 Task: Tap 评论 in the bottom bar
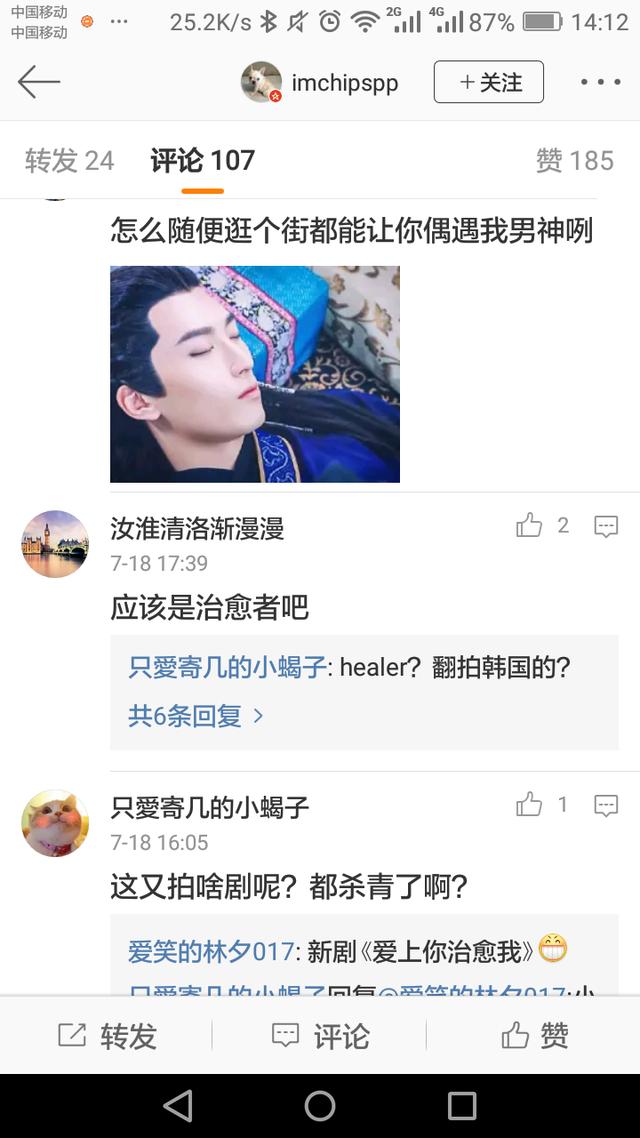[320, 1036]
